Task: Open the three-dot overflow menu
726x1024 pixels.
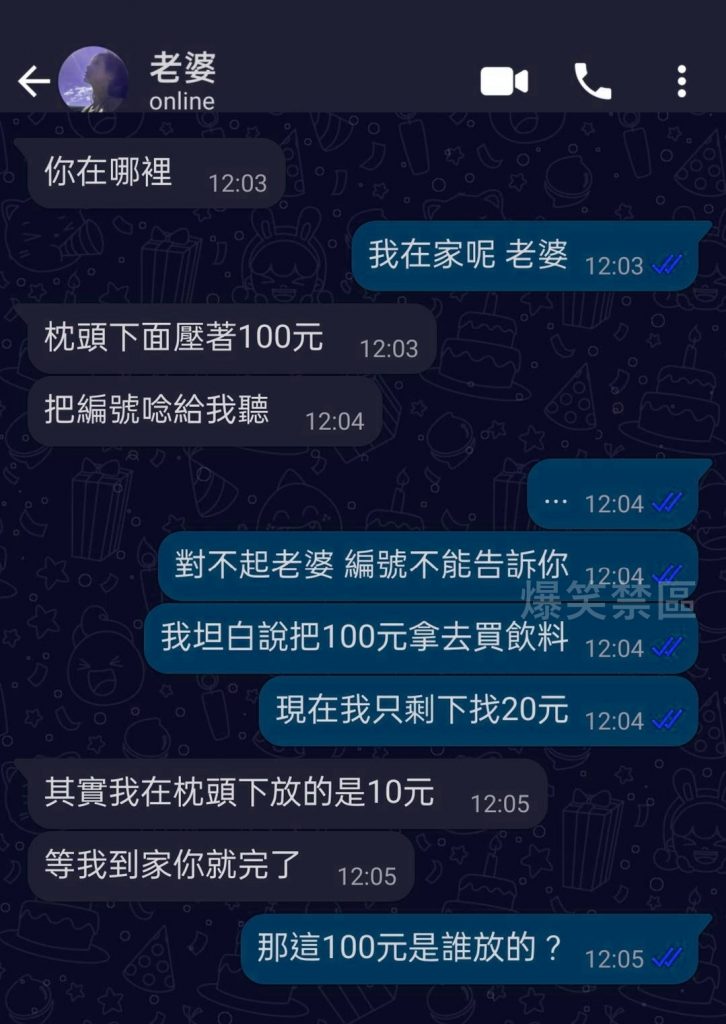Action: (x=681, y=81)
